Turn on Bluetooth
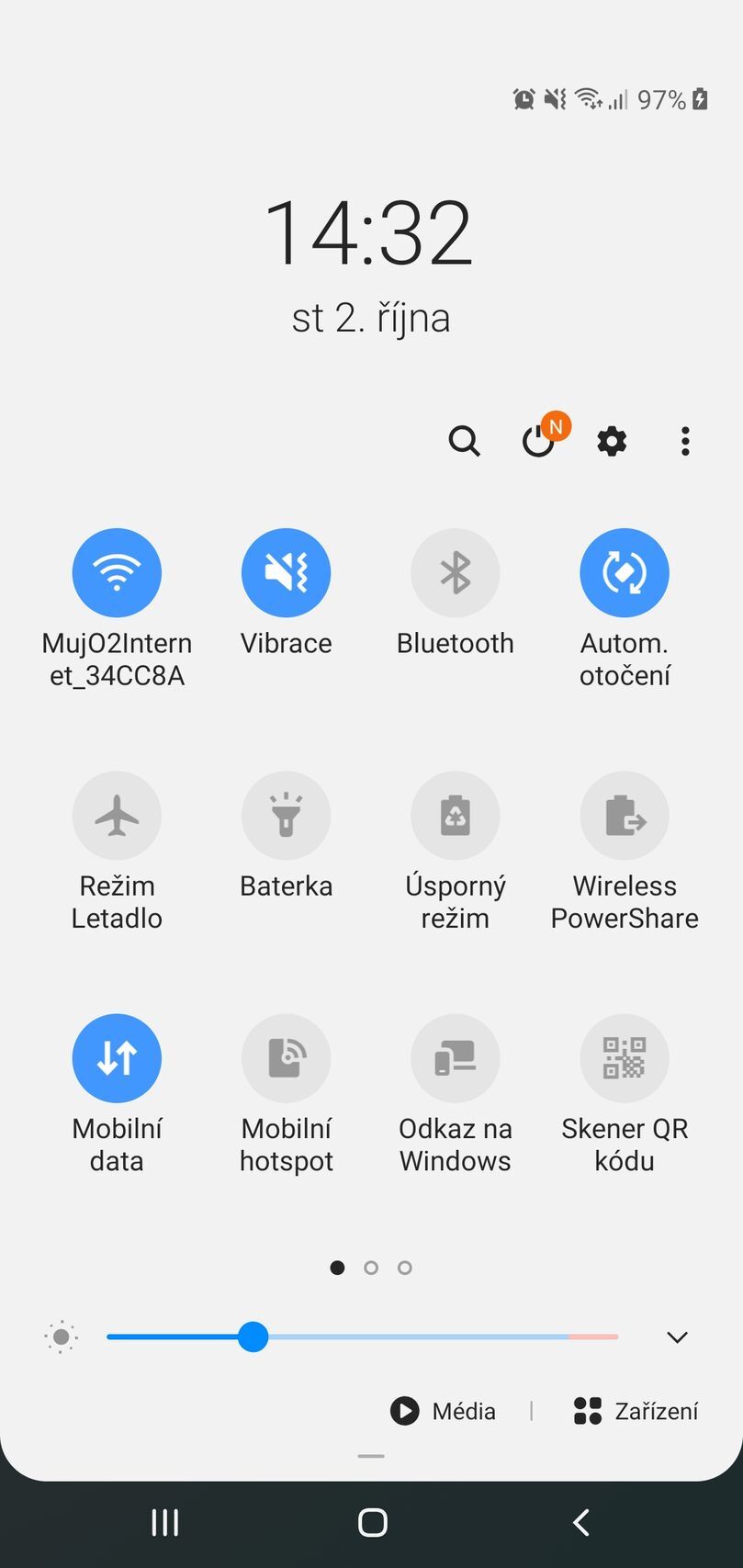This screenshot has height=1568, width=743. coord(455,572)
